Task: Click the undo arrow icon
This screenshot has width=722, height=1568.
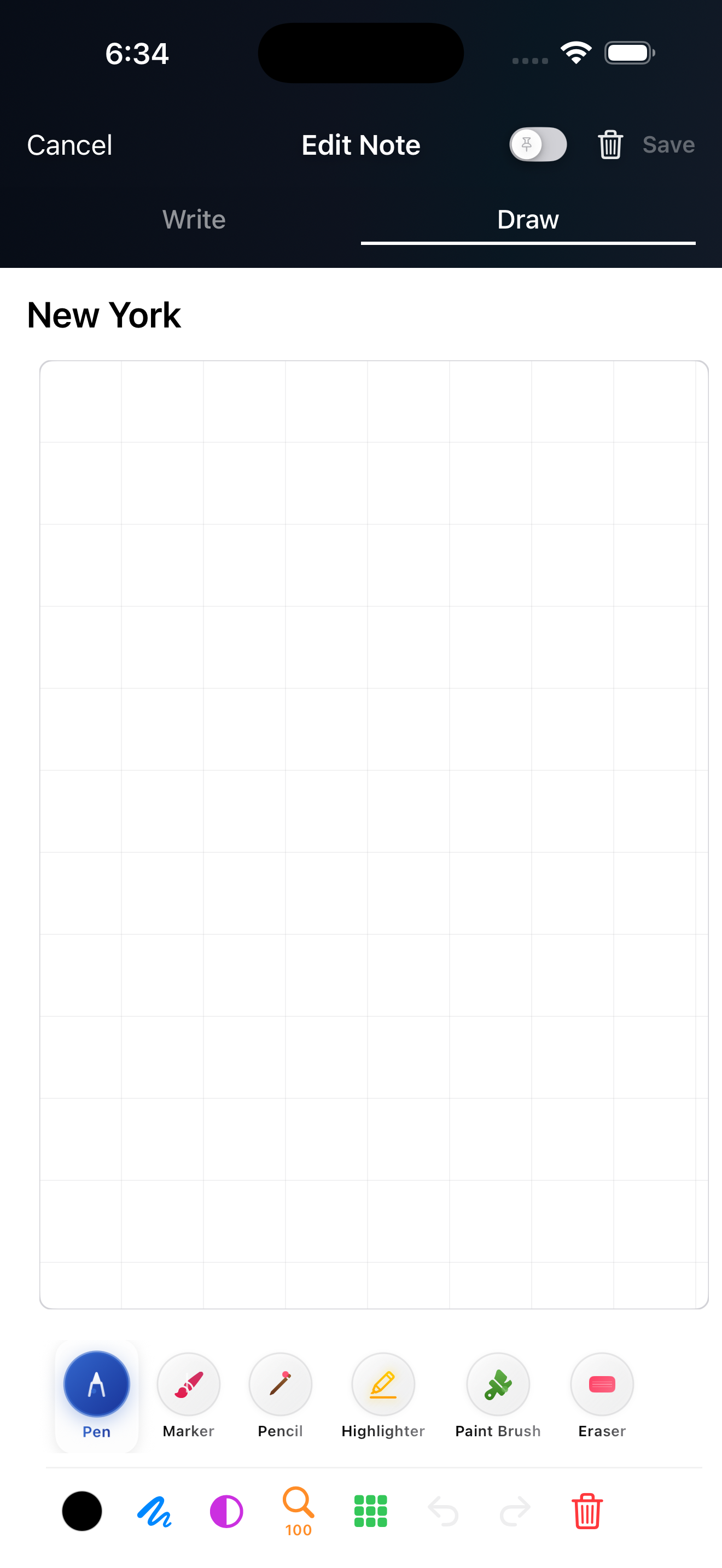Action: 444,1510
